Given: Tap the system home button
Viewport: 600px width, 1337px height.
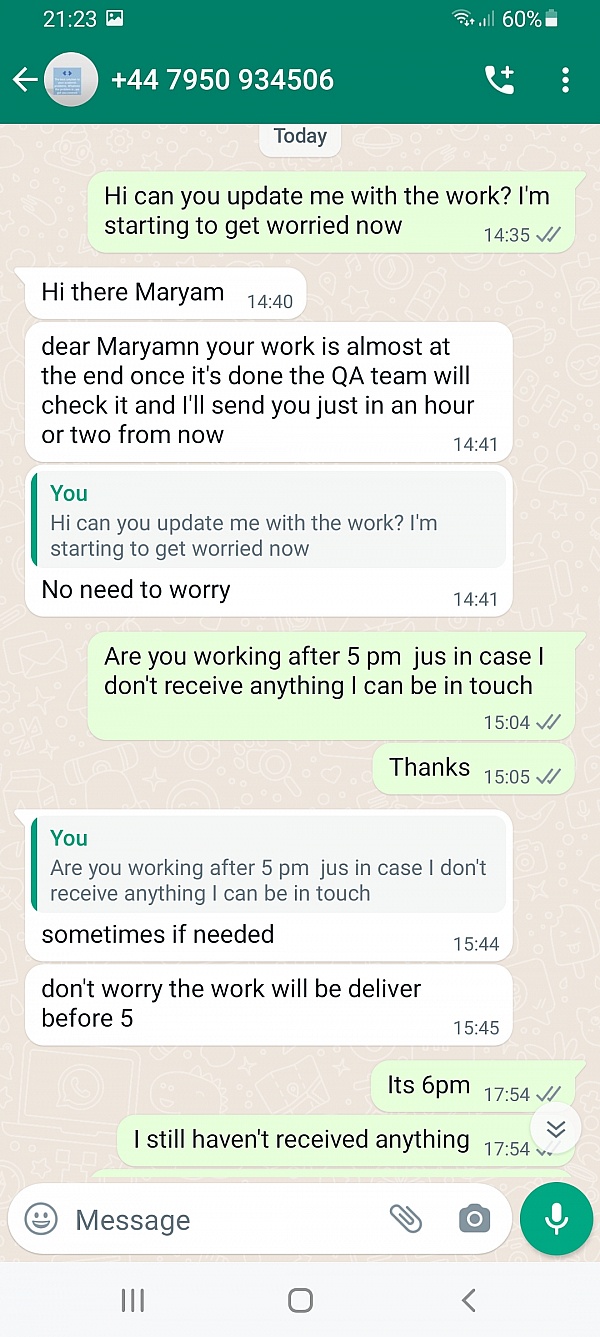Looking at the screenshot, I should (300, 1300).
